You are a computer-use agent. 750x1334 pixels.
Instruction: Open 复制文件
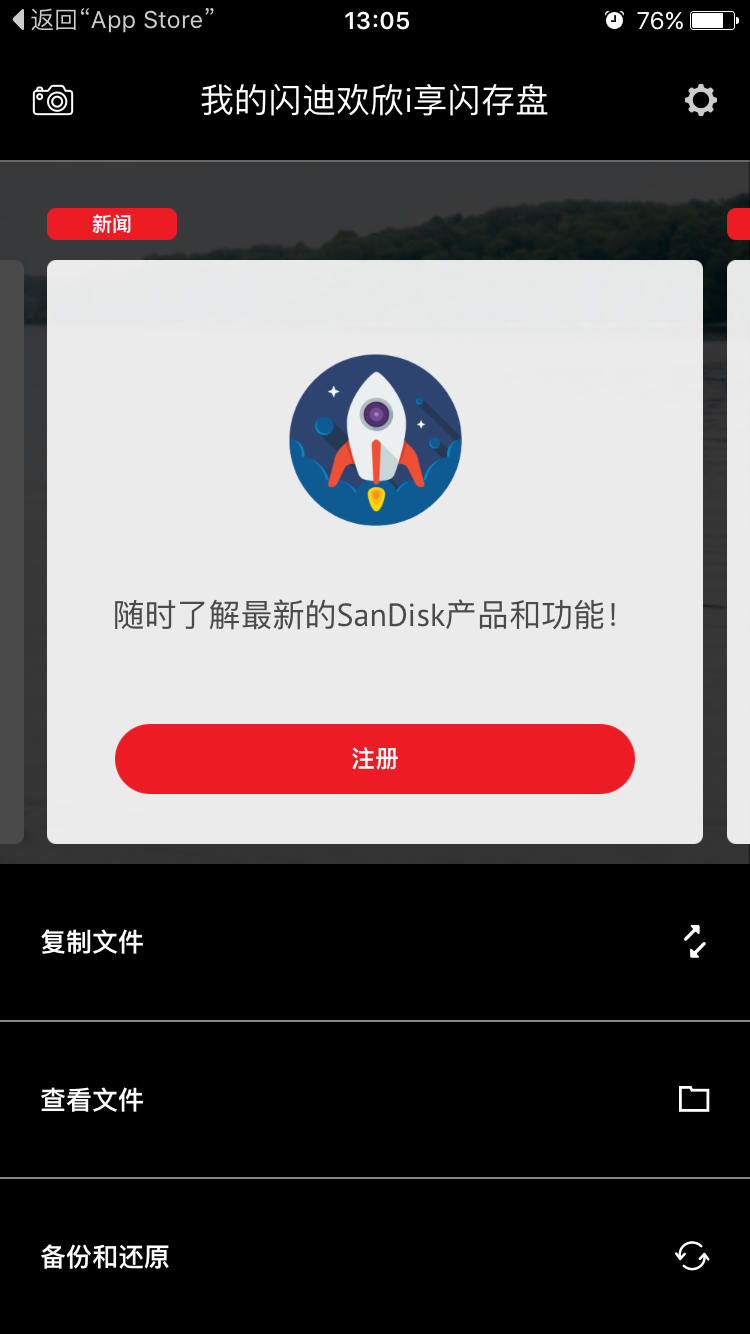click(x=375, y=942)
